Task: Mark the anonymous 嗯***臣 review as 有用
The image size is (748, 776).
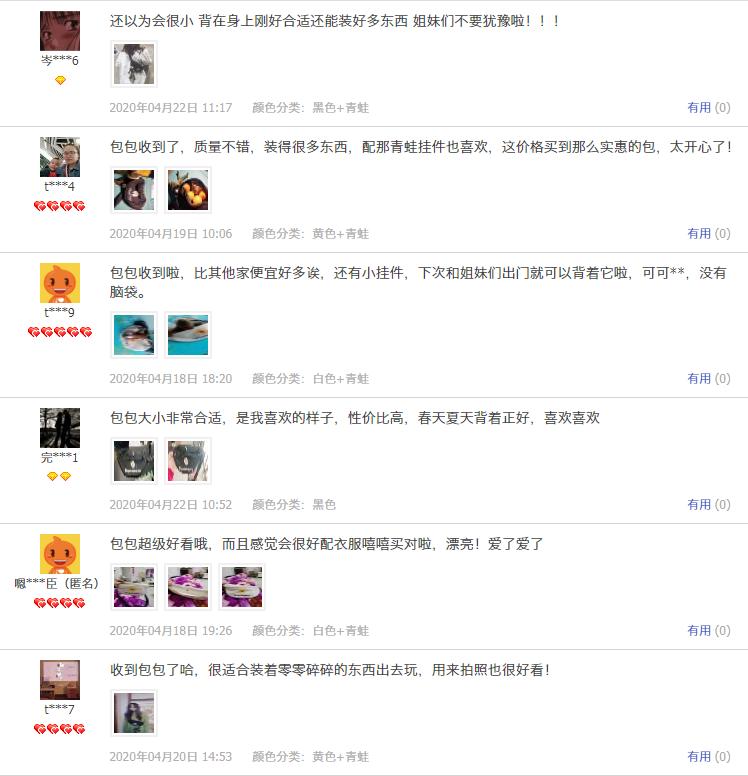Action: [x=699, y=630]
